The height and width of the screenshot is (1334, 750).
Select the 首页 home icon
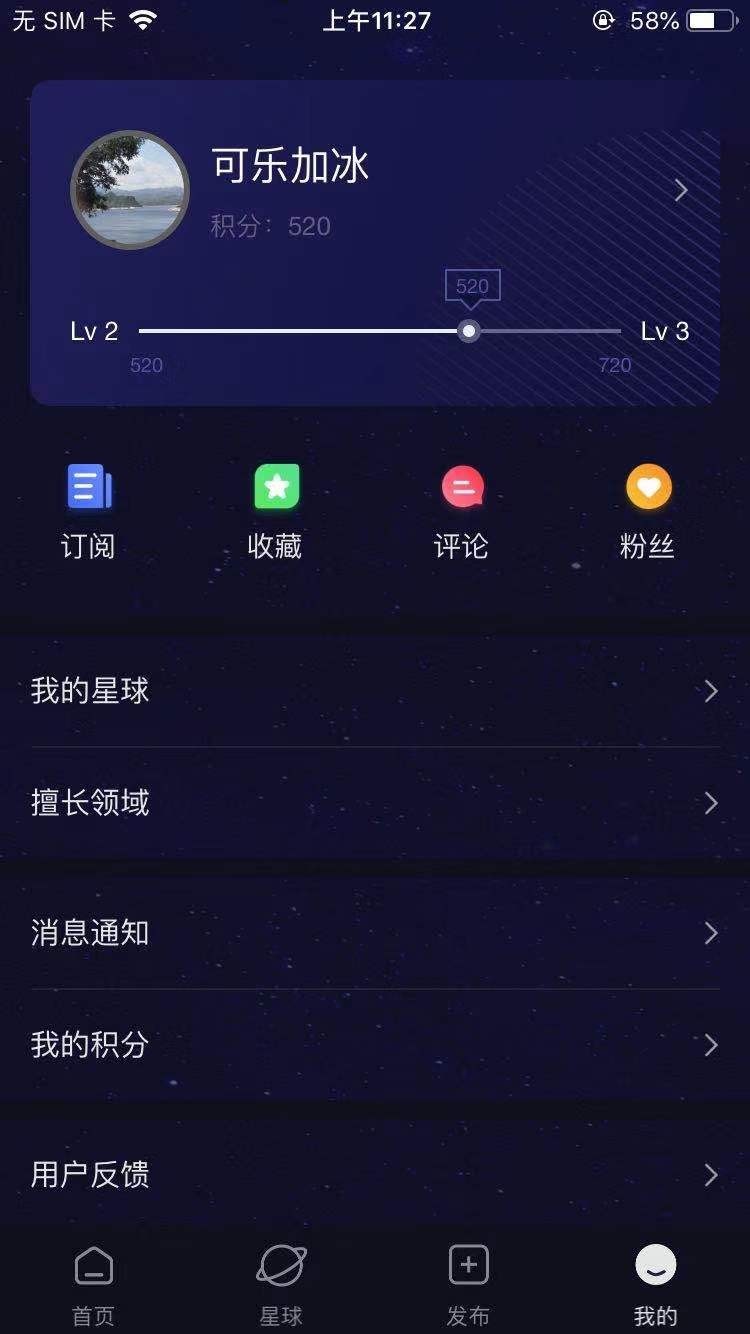93,1265
